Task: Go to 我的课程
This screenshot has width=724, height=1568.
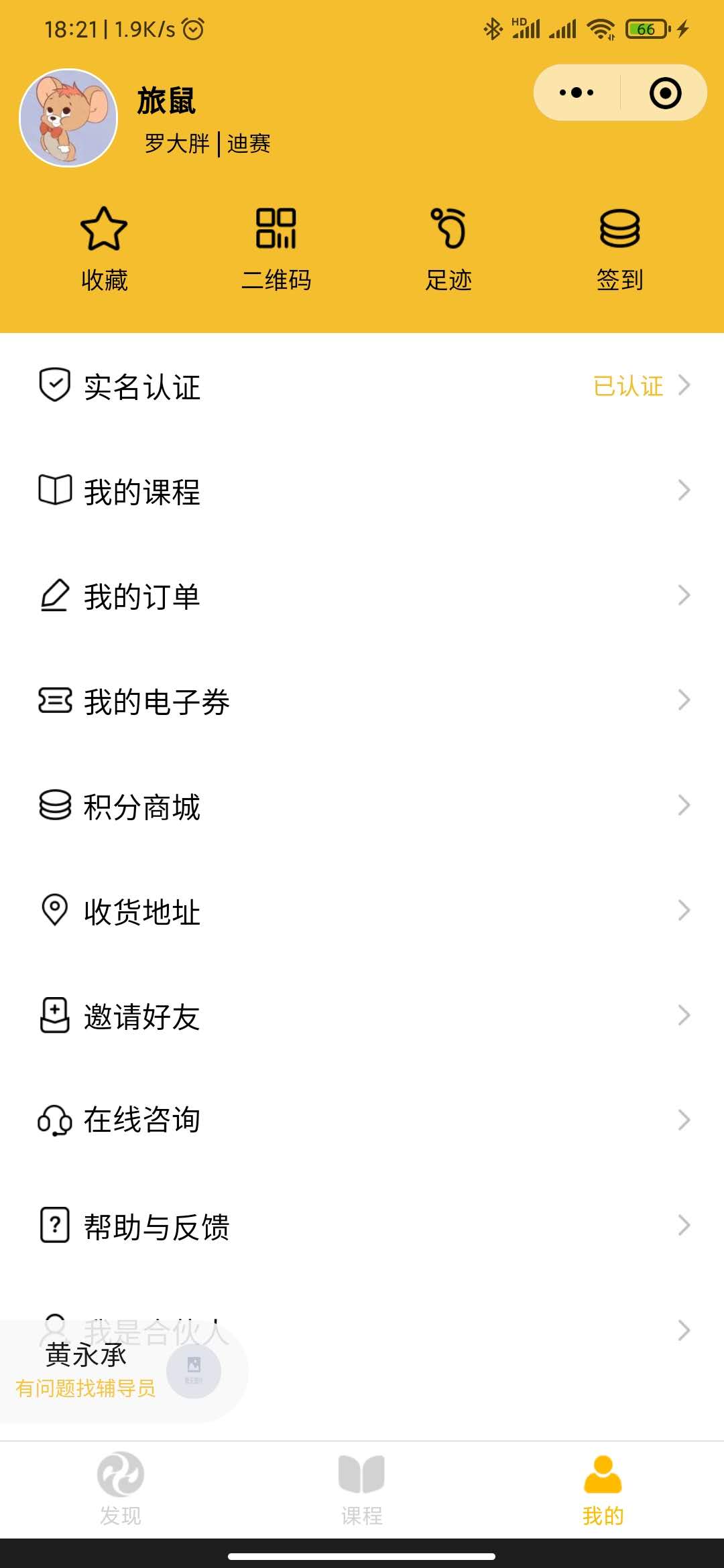Action: tap(362, 491)
